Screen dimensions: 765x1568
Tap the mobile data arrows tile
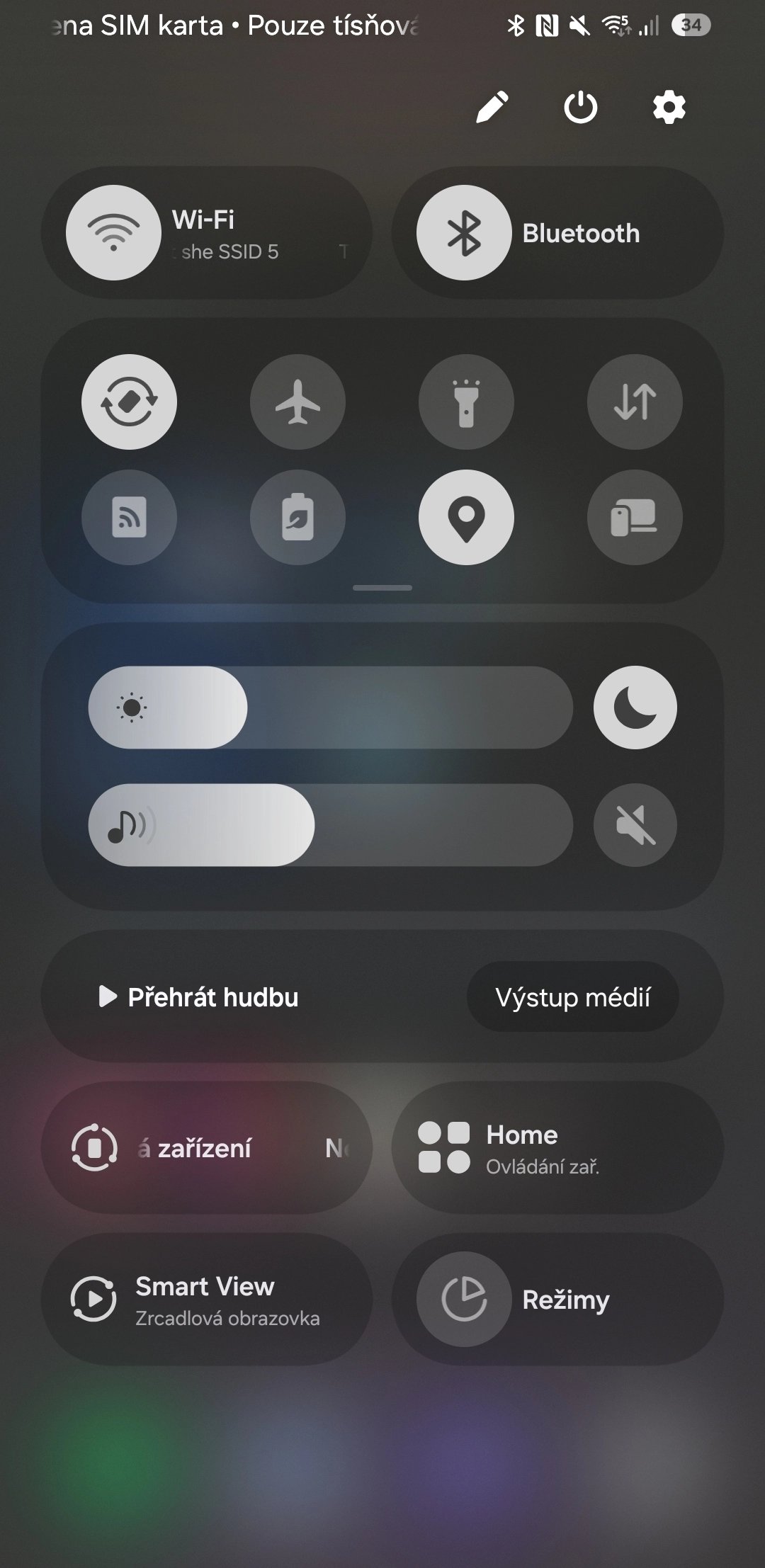coord(634,402)
